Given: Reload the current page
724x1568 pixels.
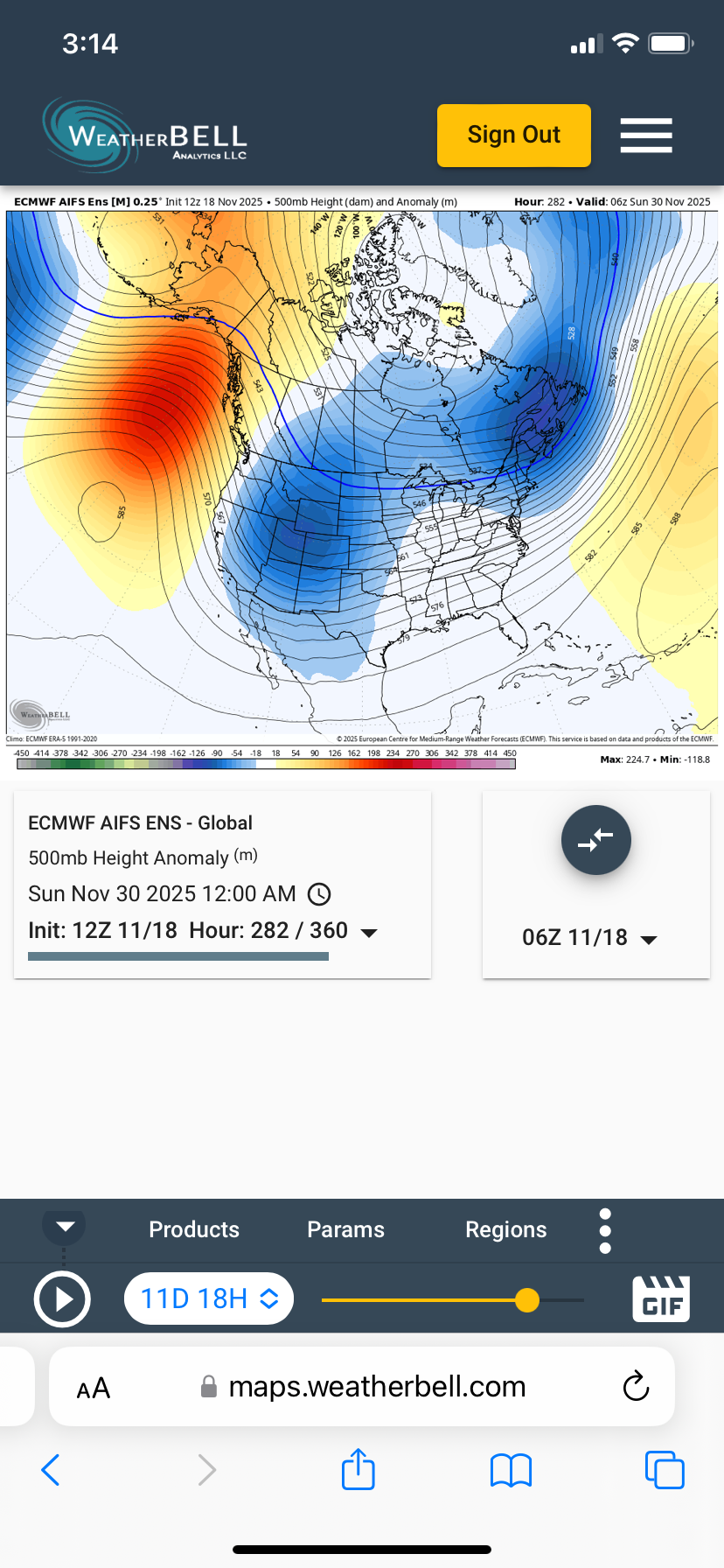Looking at the screenshot, I should (x=636, y=1387).
